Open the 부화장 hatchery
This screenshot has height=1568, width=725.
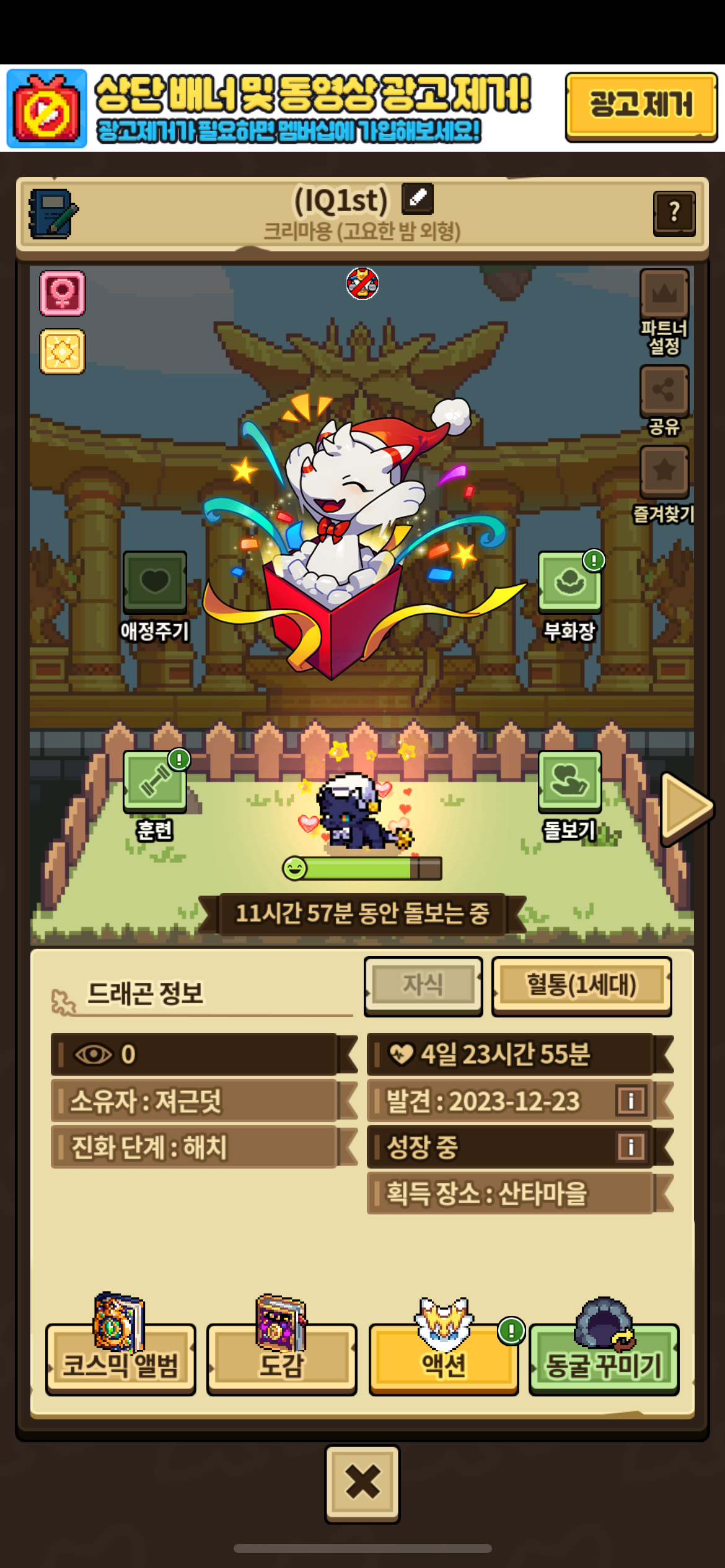569,582
